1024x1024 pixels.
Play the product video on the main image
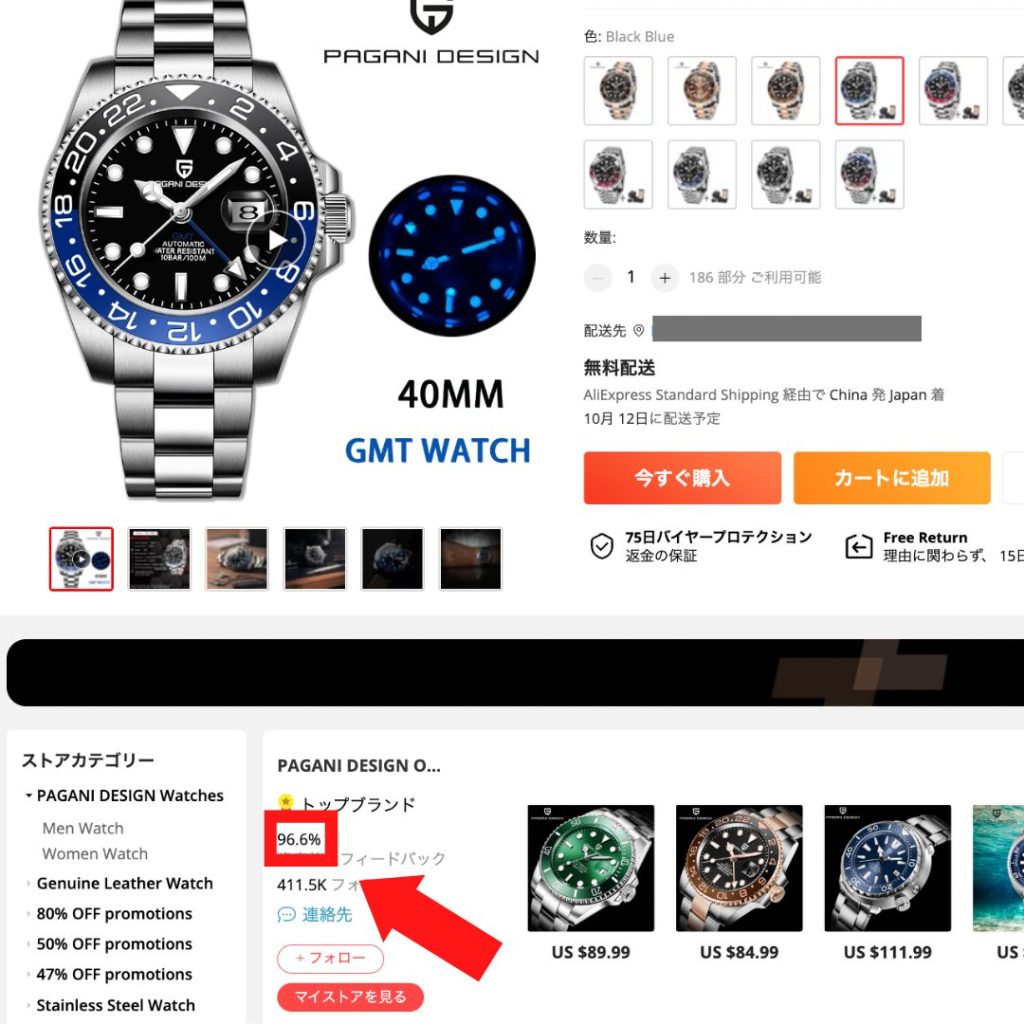pyautogui.click(x=277, y=240)
